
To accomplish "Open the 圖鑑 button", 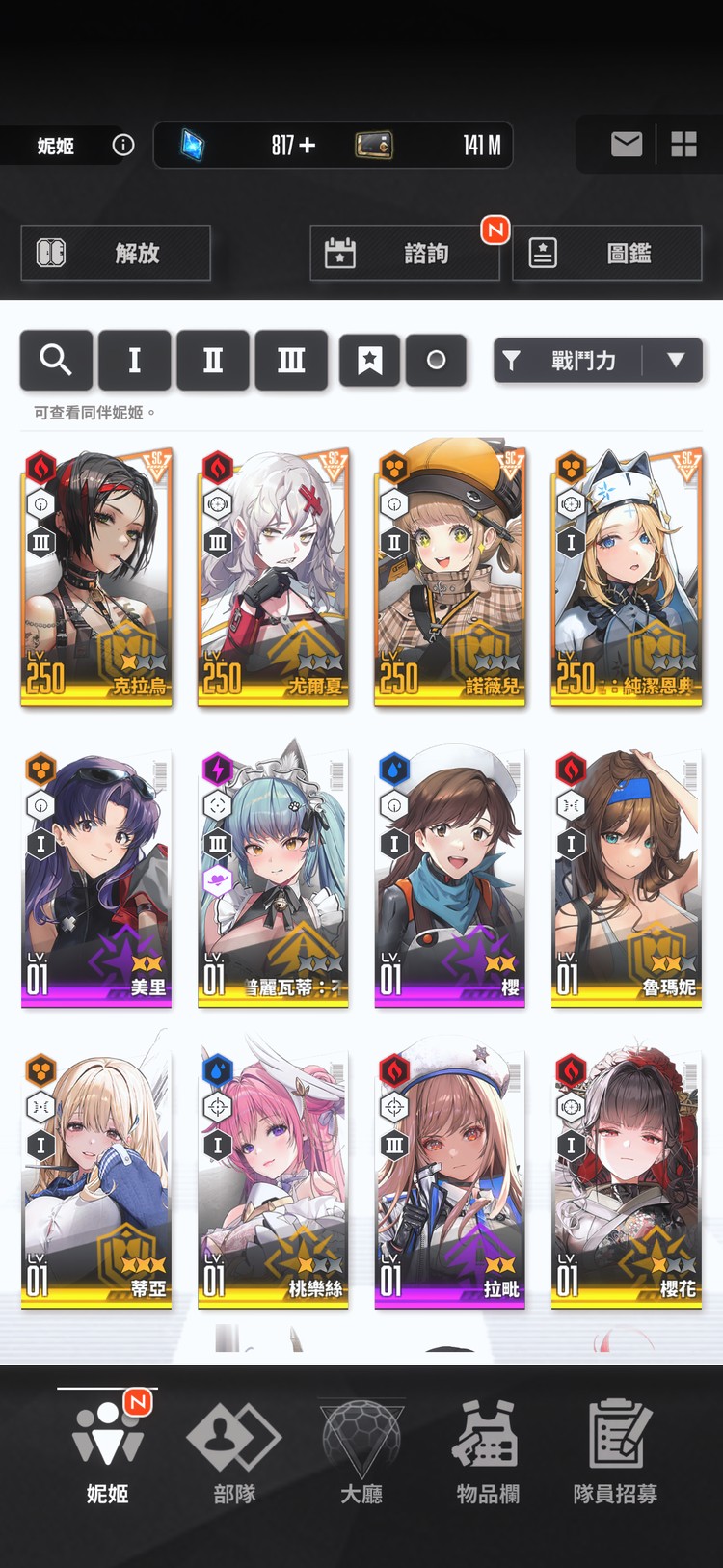I will (607, 253).
